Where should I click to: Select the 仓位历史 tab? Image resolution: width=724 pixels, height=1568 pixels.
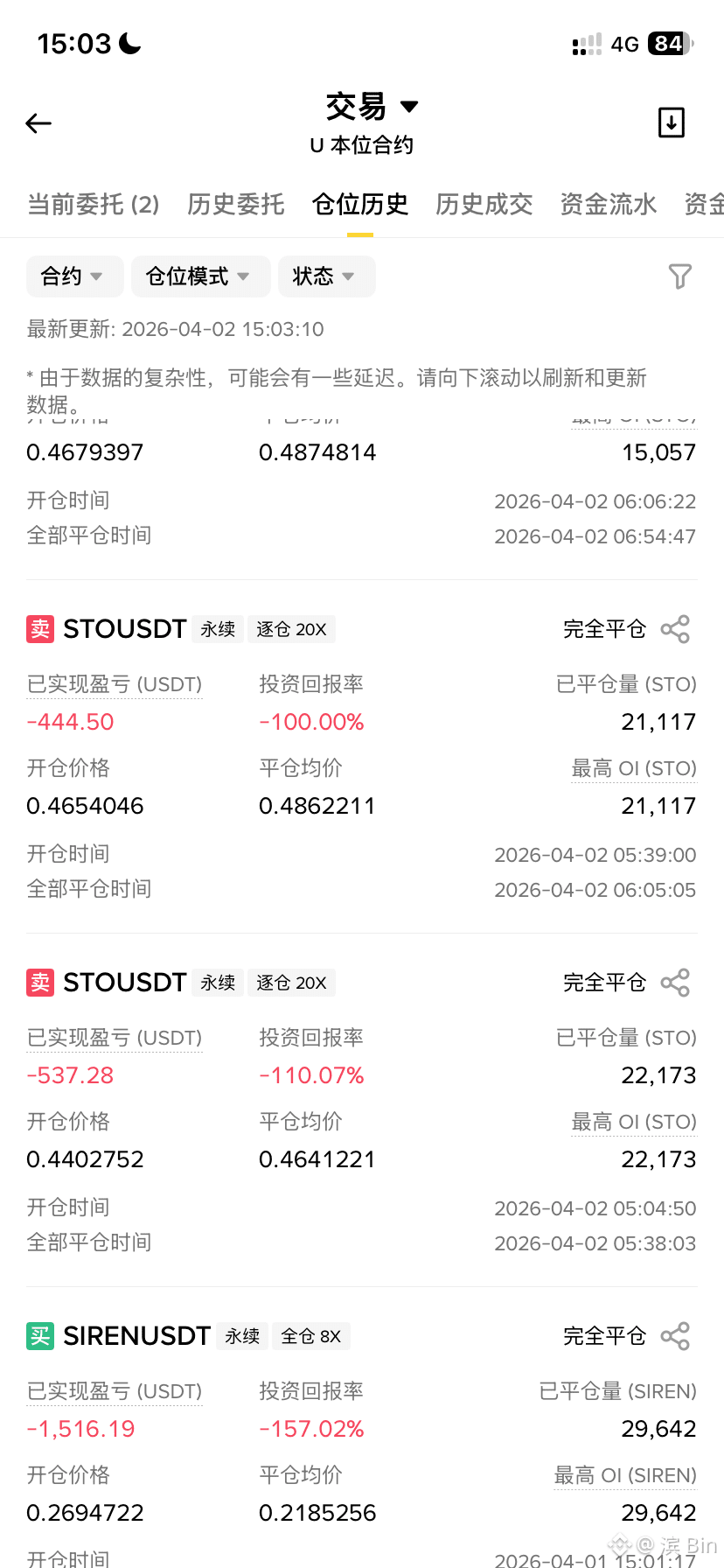tap(360, 205)
